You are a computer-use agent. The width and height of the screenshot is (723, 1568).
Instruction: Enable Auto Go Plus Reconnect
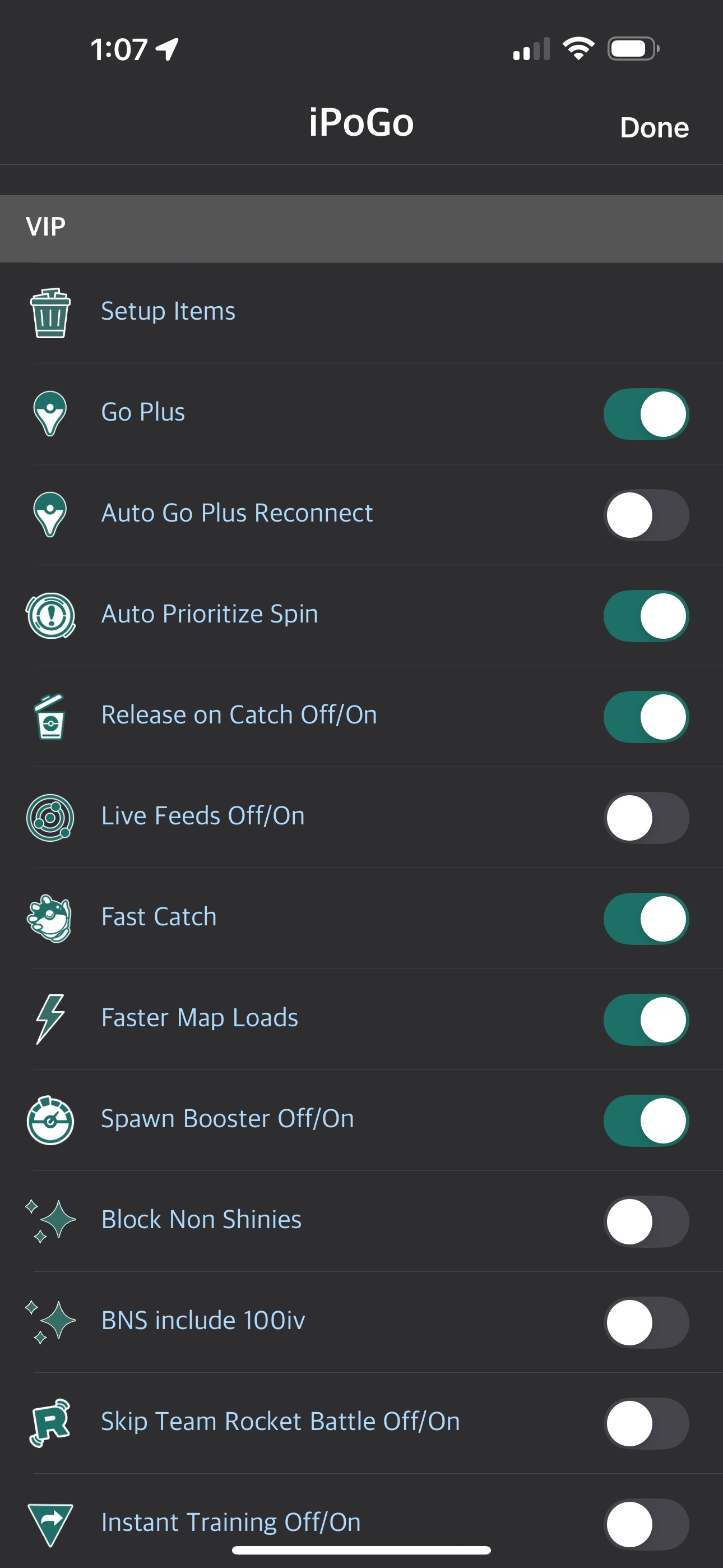(x=646, y=515)
